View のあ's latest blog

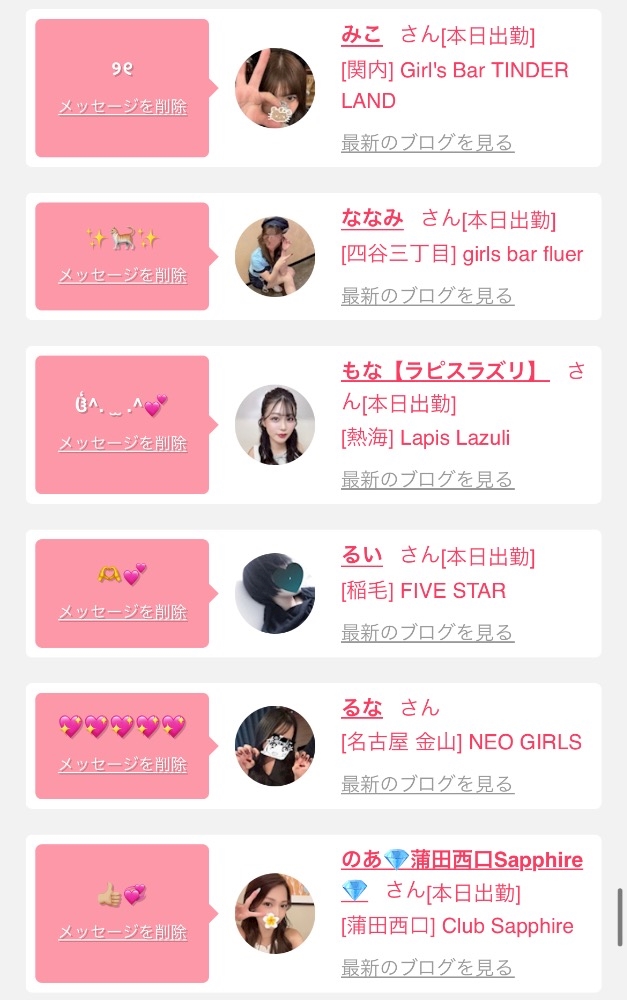pos(427,968)
